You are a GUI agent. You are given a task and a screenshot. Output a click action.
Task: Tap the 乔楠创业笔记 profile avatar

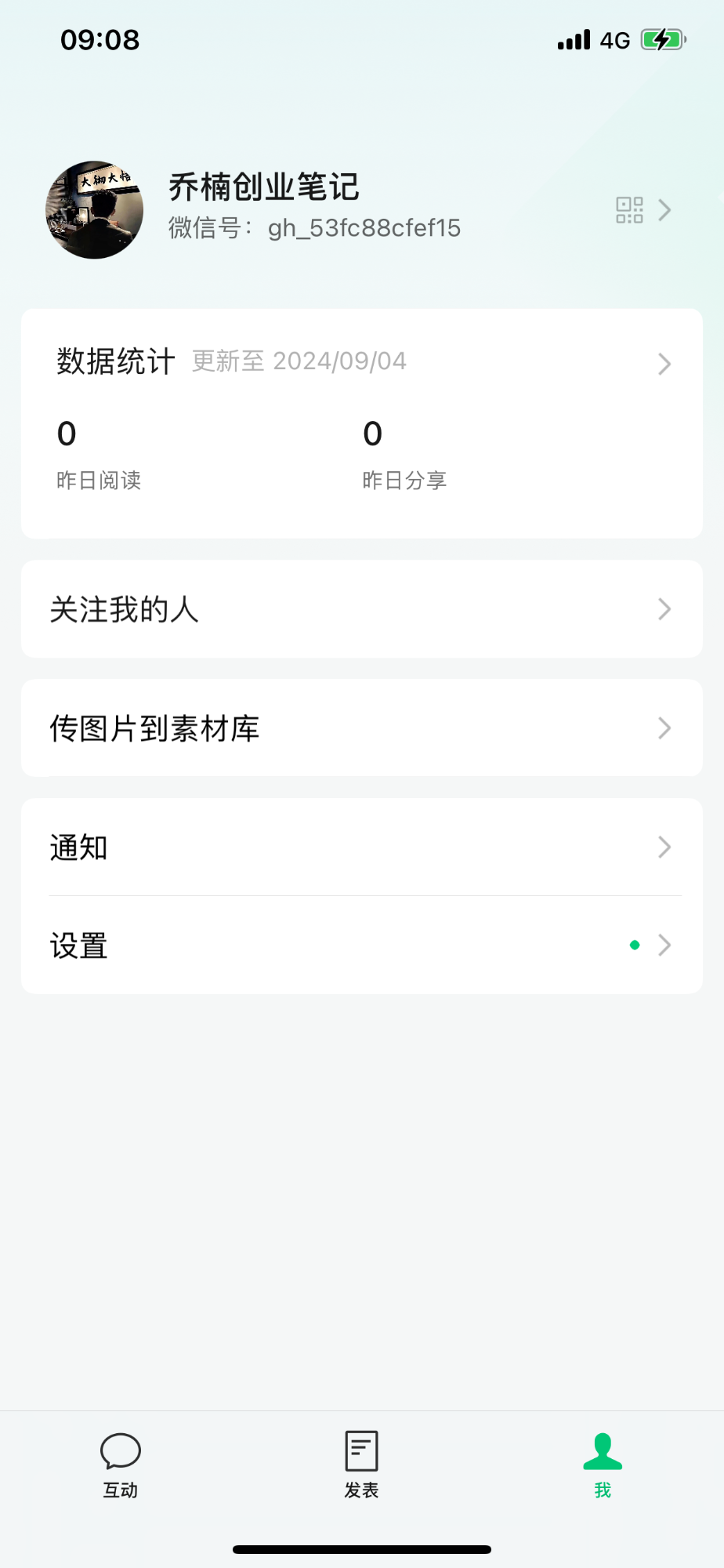click(95, 210)
